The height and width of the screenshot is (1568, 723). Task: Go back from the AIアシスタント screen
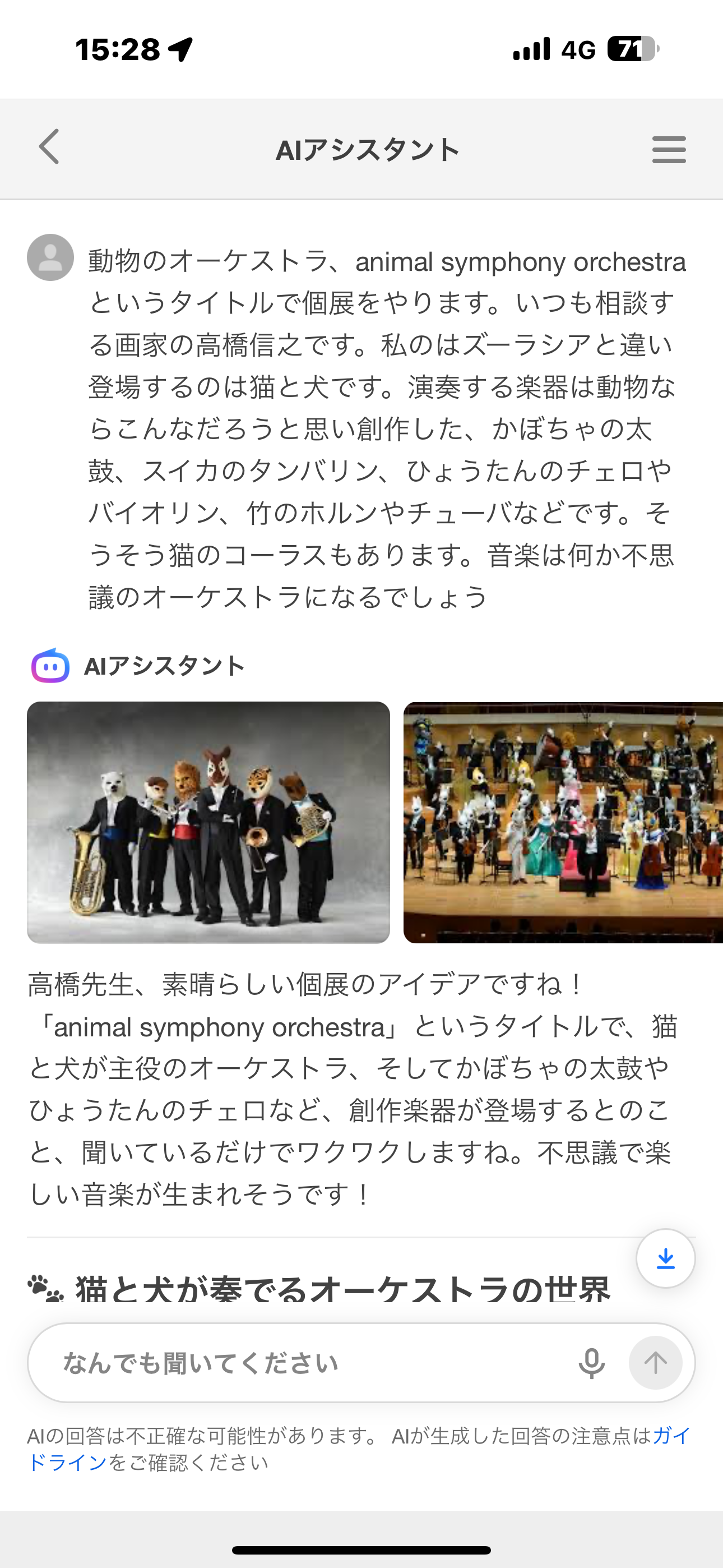(x=49, y=147)
